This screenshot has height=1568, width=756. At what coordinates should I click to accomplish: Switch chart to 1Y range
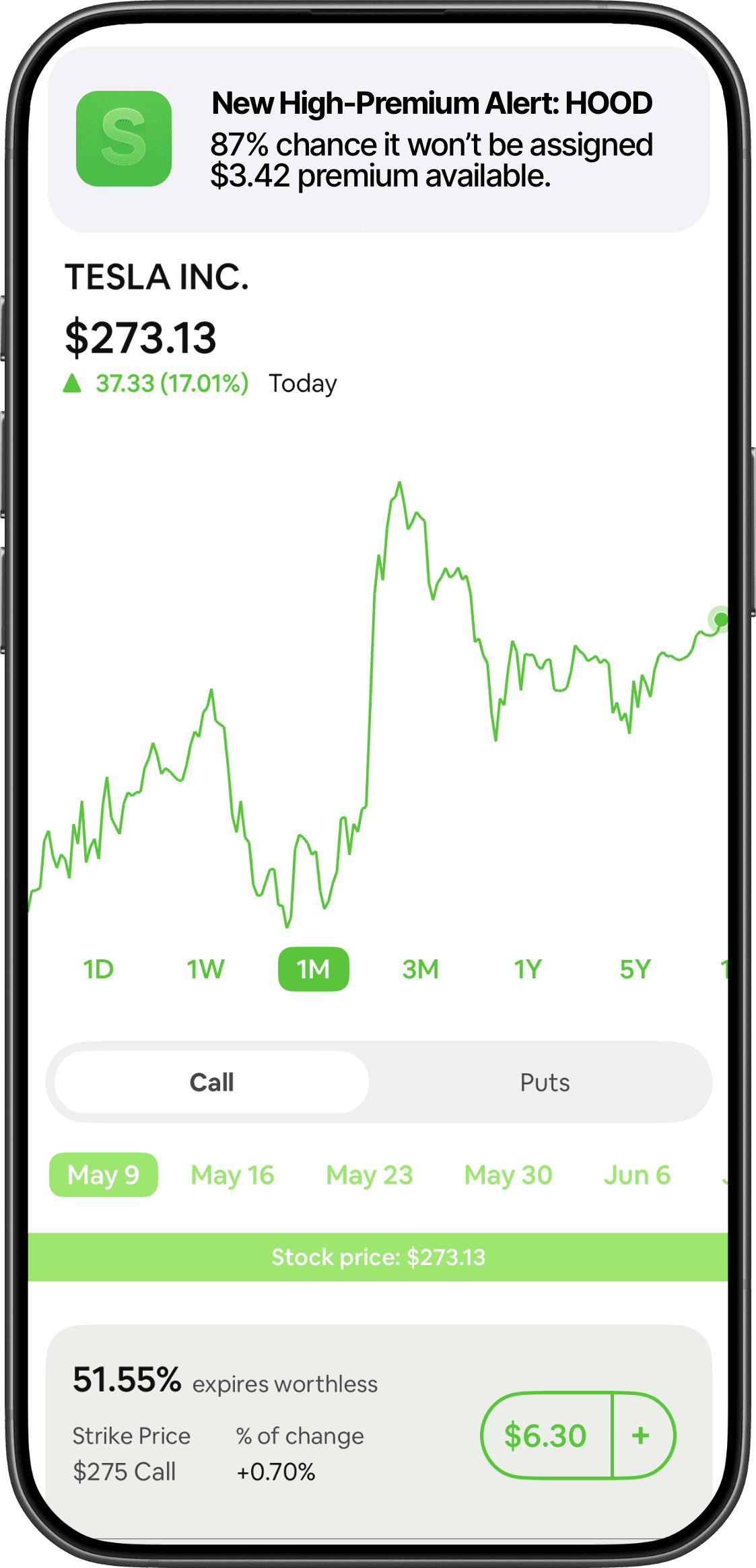tap(528, 969)
